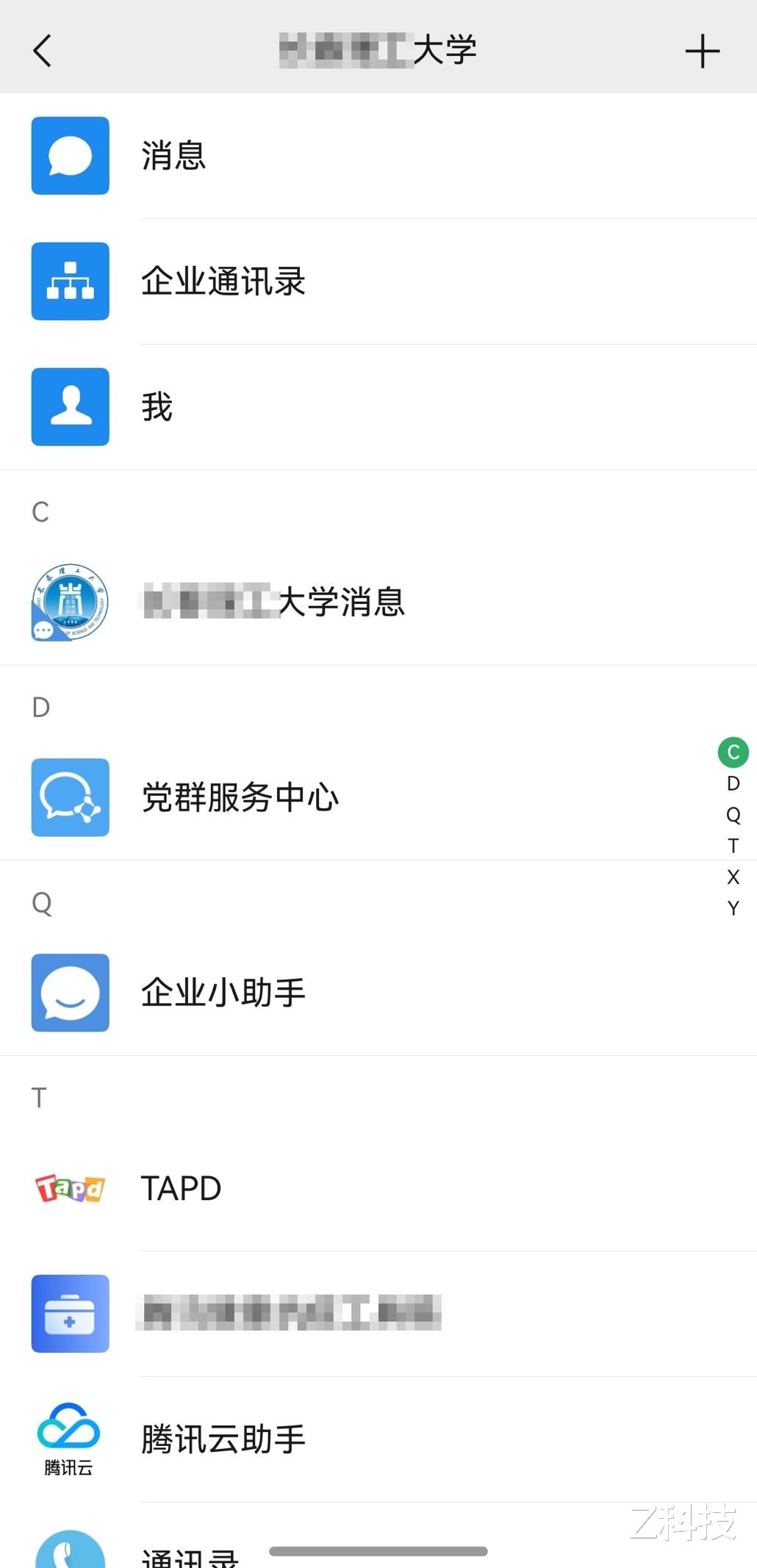Jump to letter Y in the index
Viewport: 757px width, 1568px height.
click(733, 909)
